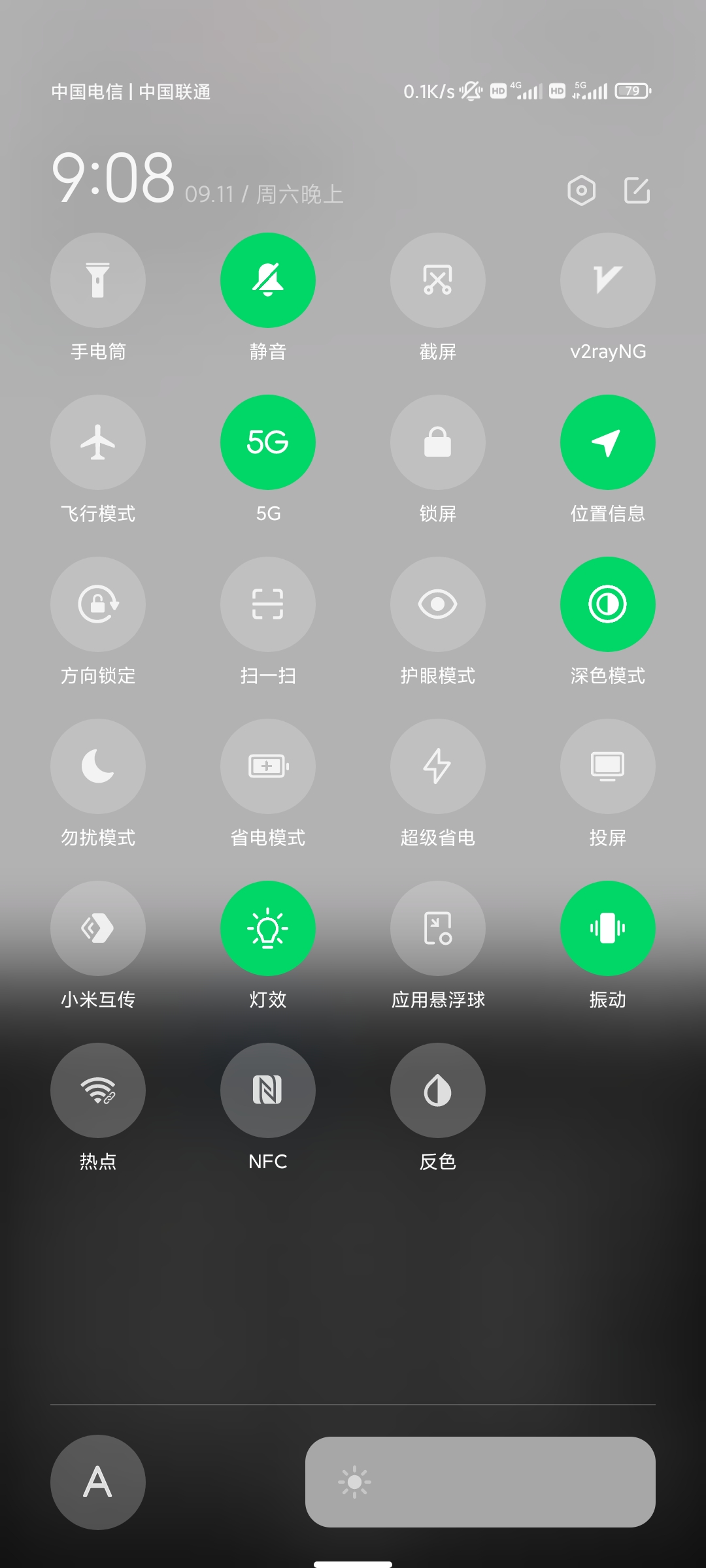Lock the screen with 锁屏 tile
Viewport: 706px width, 1568px height.
[438, 442]
